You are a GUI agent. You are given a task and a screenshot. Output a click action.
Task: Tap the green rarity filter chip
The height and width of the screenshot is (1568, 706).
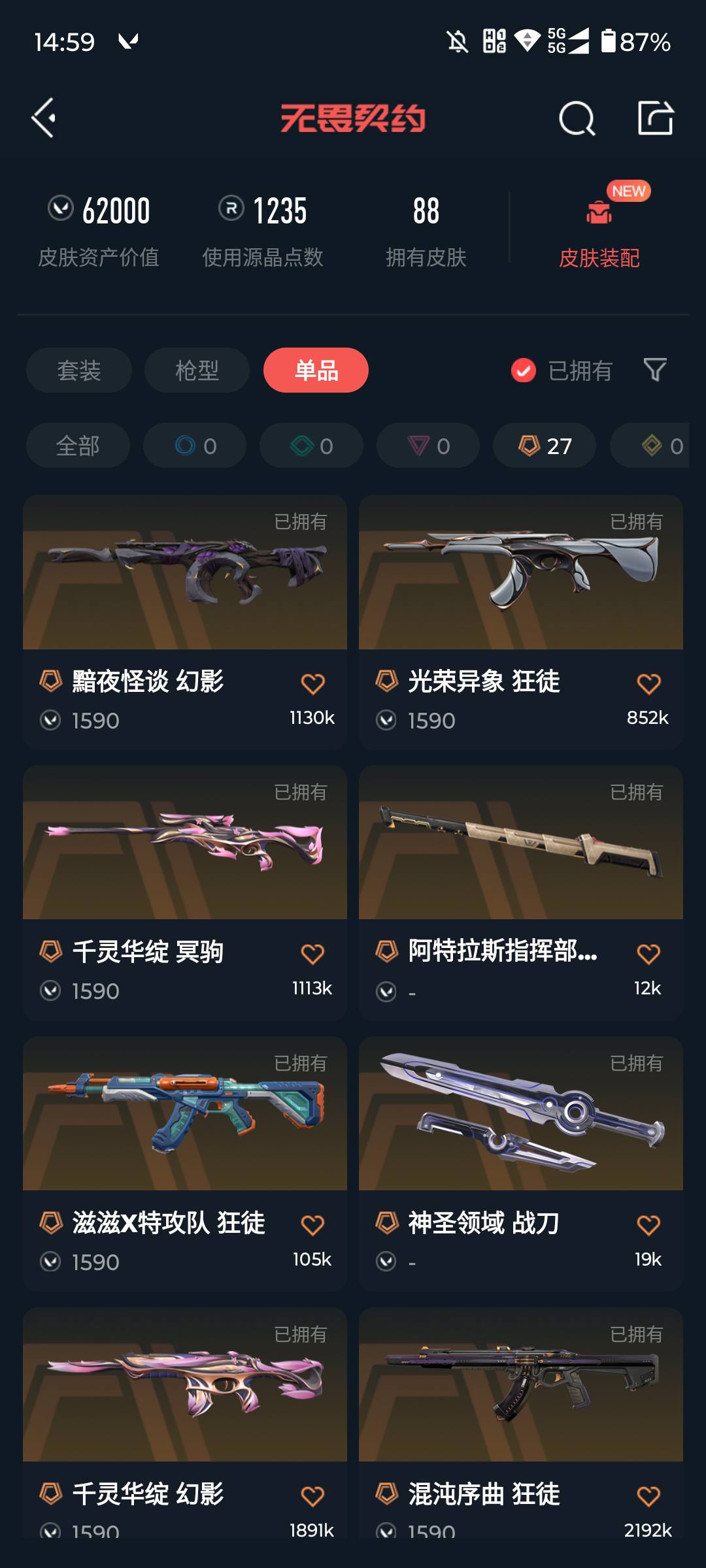click(x=311, y=446)
